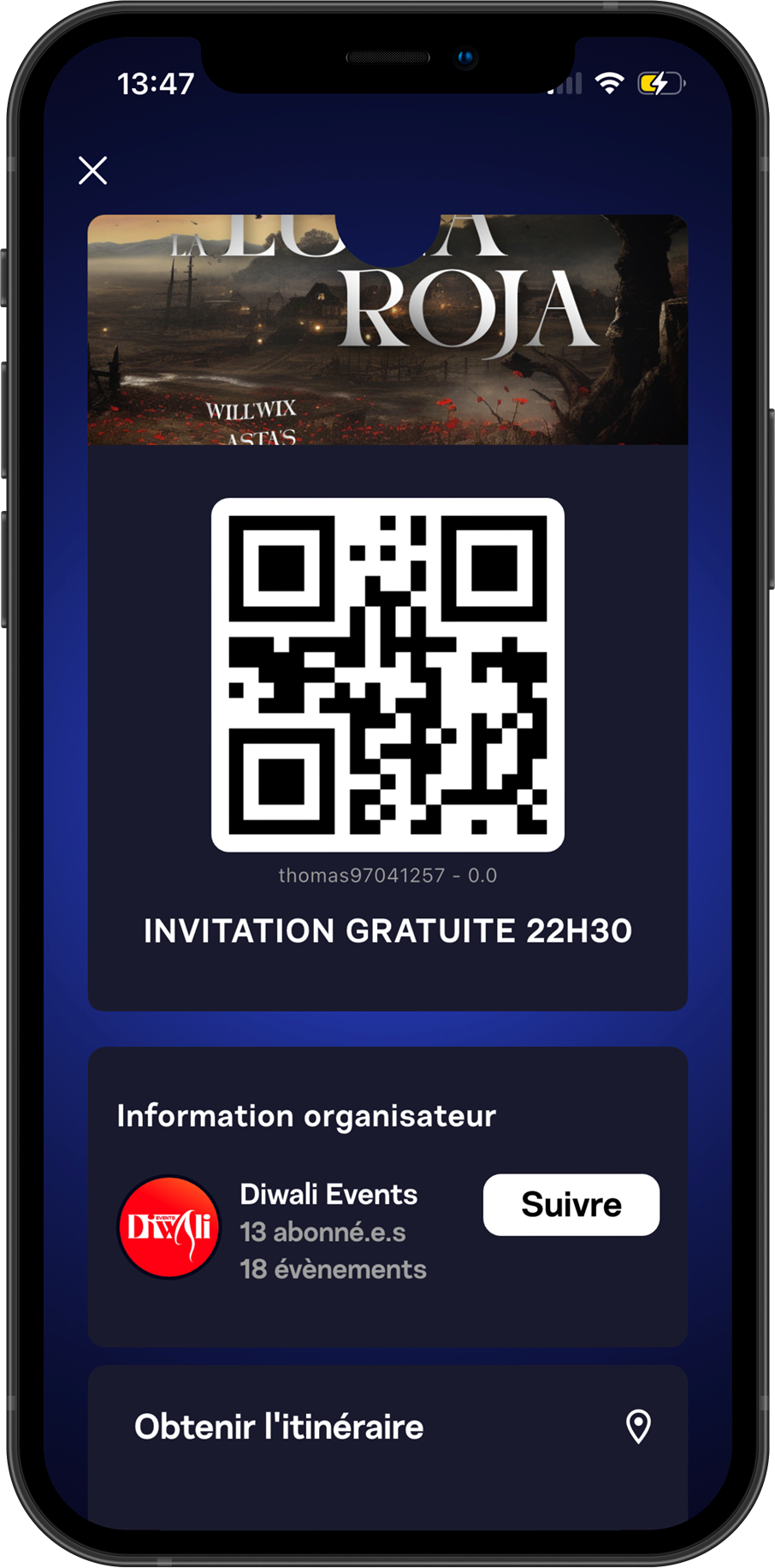The image size is (775, 1568).
Task: Tap the cellular signal bars icon
Action: 564,82
